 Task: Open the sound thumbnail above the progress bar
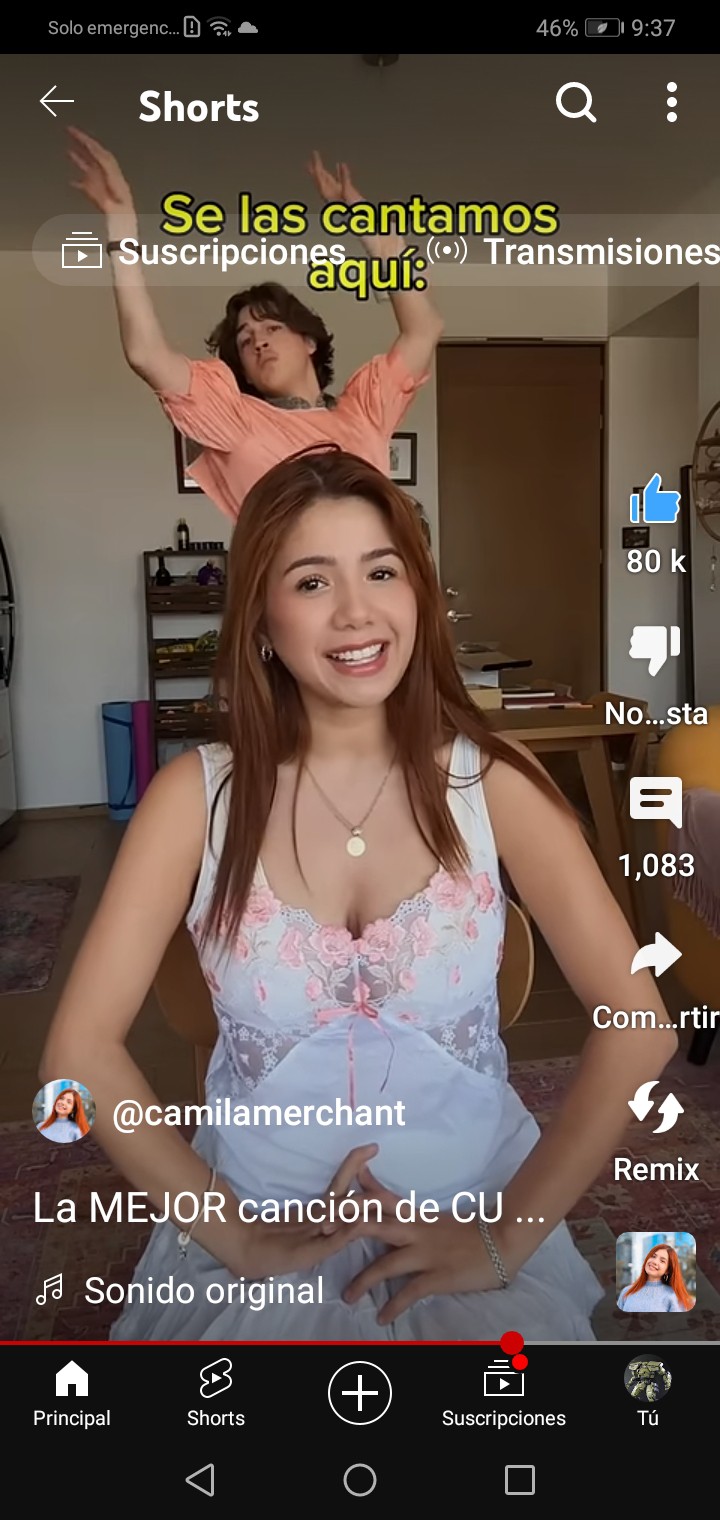coord(656,1271)
